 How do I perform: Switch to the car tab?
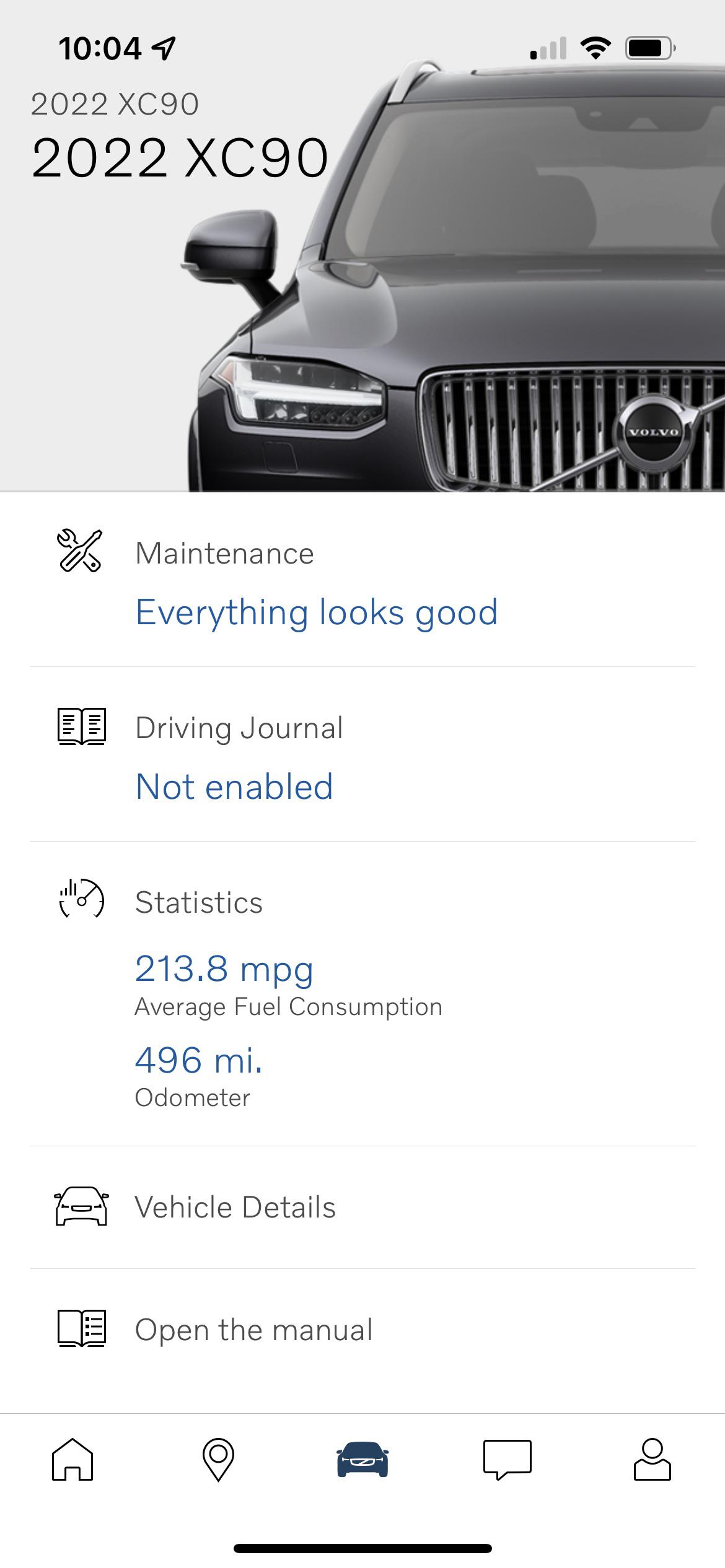(x=362, y=1460)
